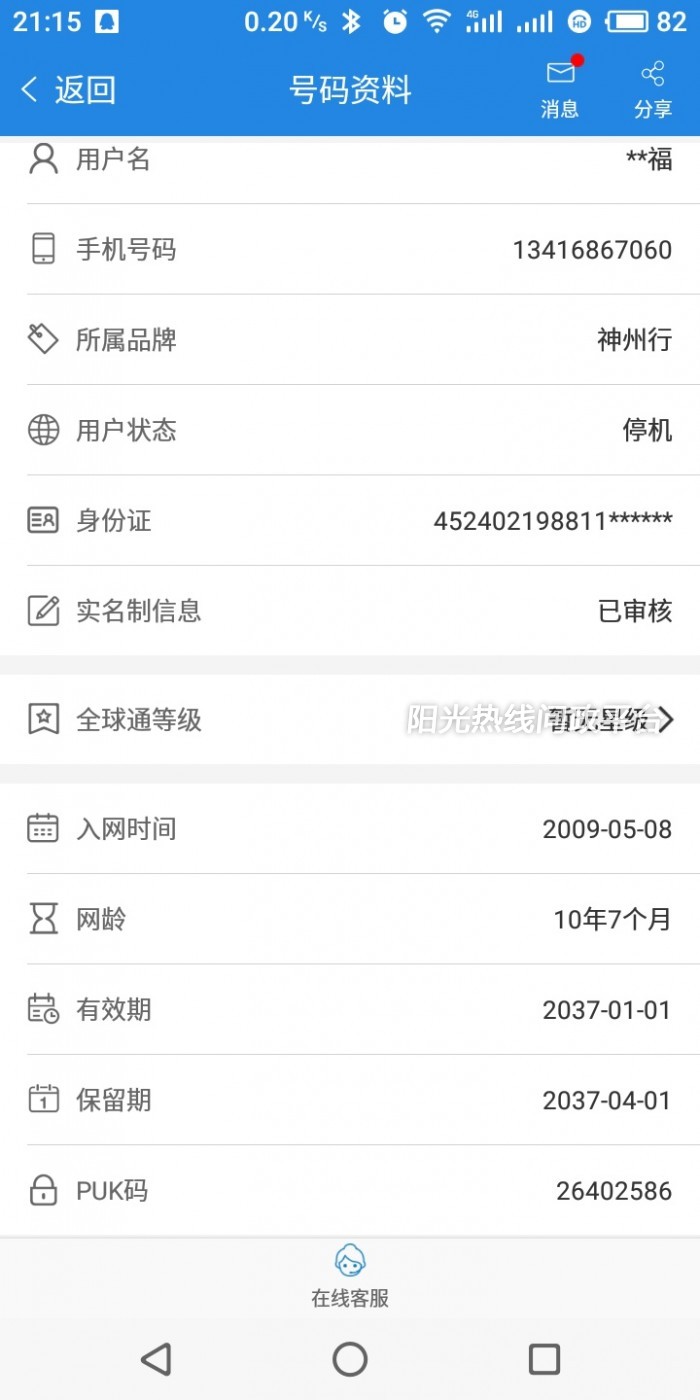Go back with the 返回 button

pyautogui.click(x=68, y=90)
